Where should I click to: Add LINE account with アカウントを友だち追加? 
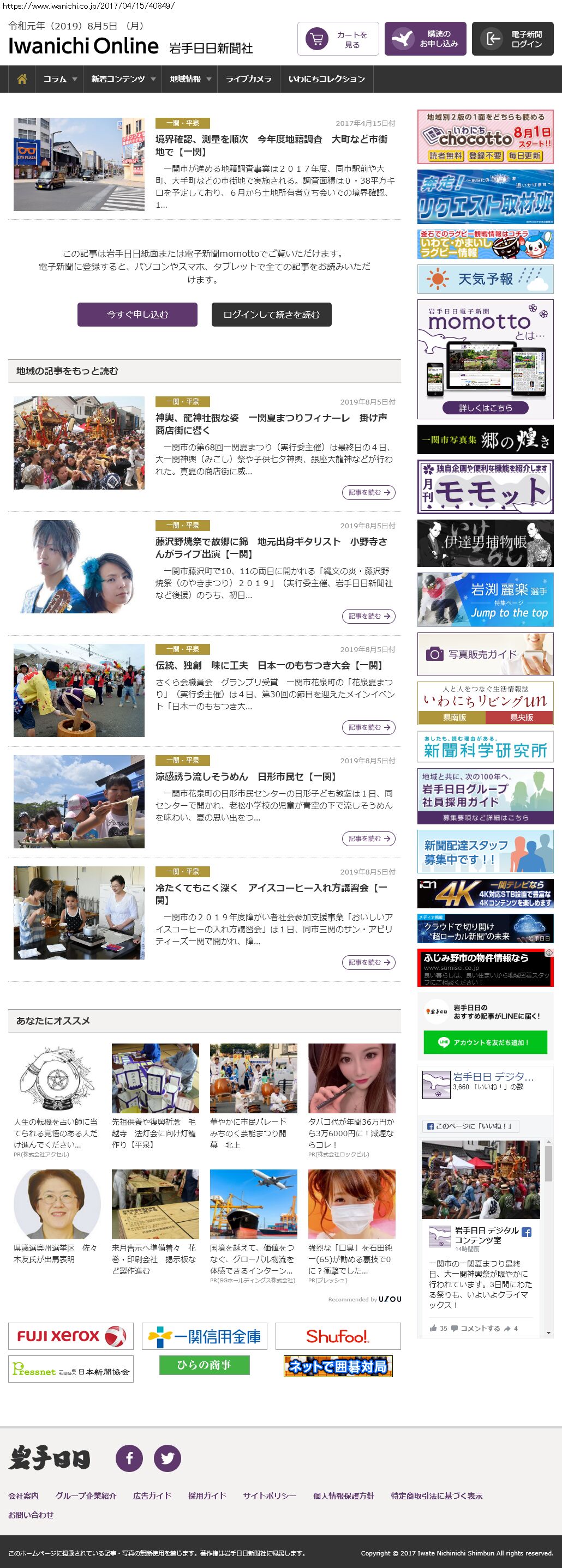pos(485,1042)
